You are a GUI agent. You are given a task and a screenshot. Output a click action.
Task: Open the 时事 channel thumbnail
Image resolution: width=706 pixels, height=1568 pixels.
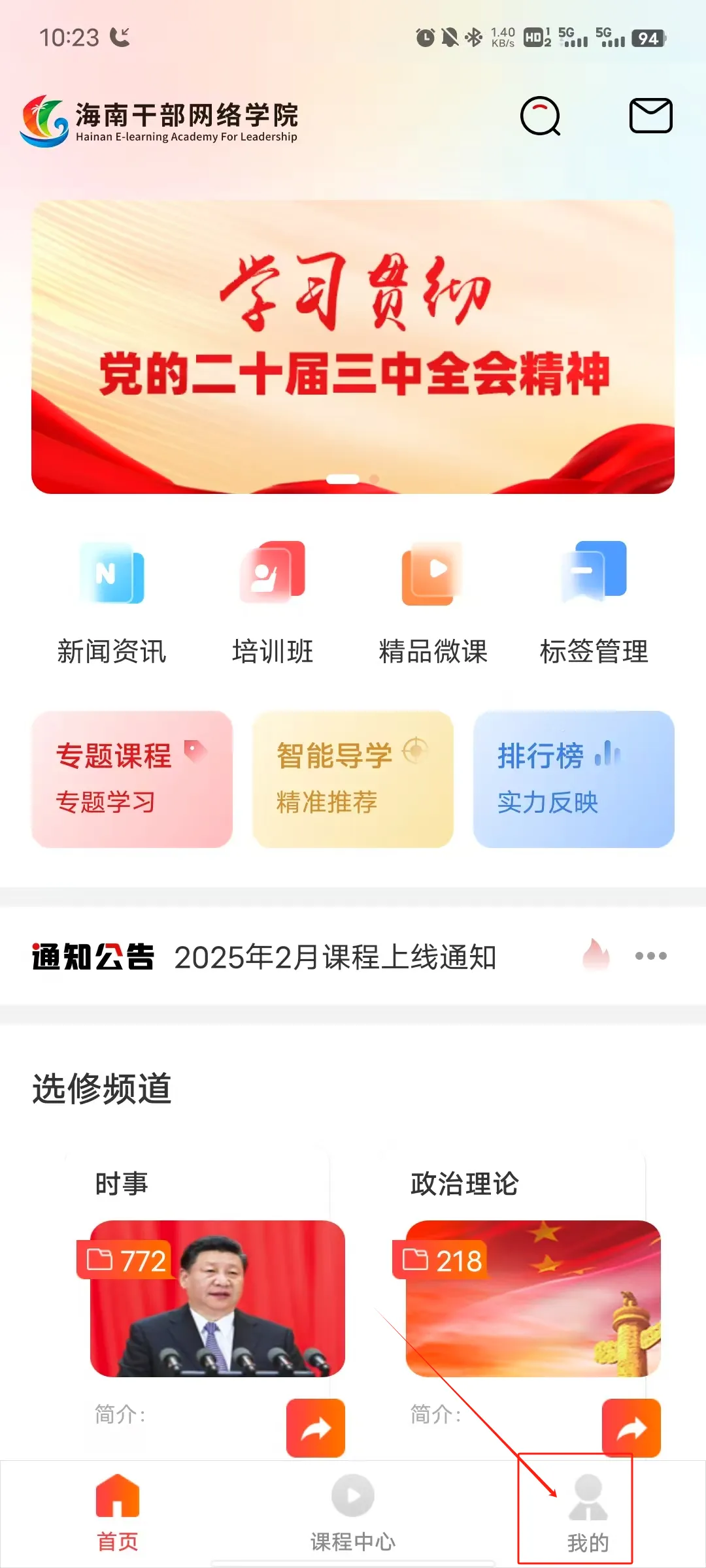click(217, 1298)
